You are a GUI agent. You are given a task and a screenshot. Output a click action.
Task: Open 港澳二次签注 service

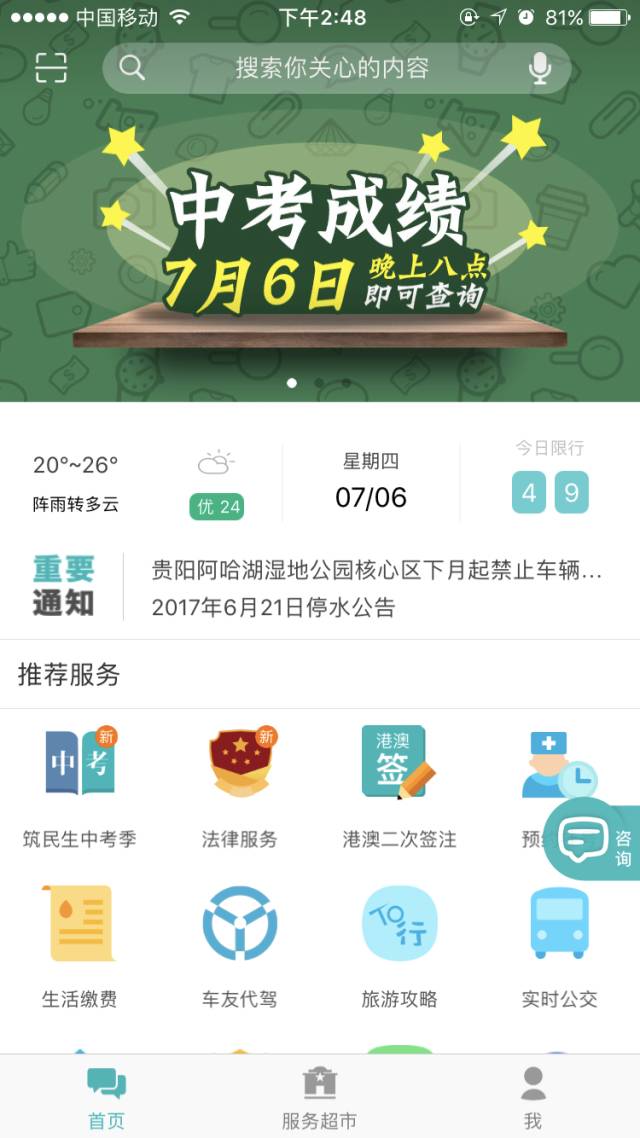(x=399, y=788)
